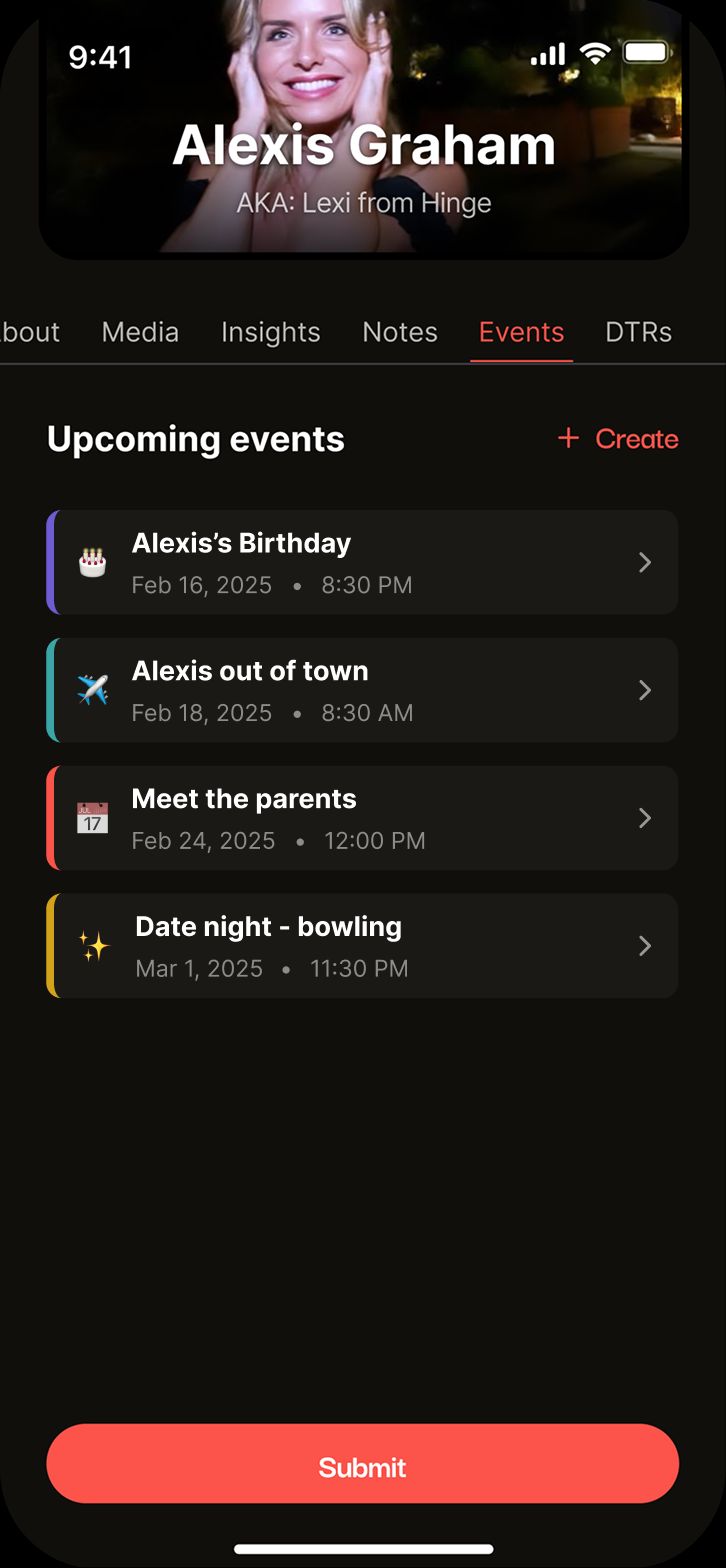Open the Insights tab
726x1568 pixels.
[x=270, y=332]
